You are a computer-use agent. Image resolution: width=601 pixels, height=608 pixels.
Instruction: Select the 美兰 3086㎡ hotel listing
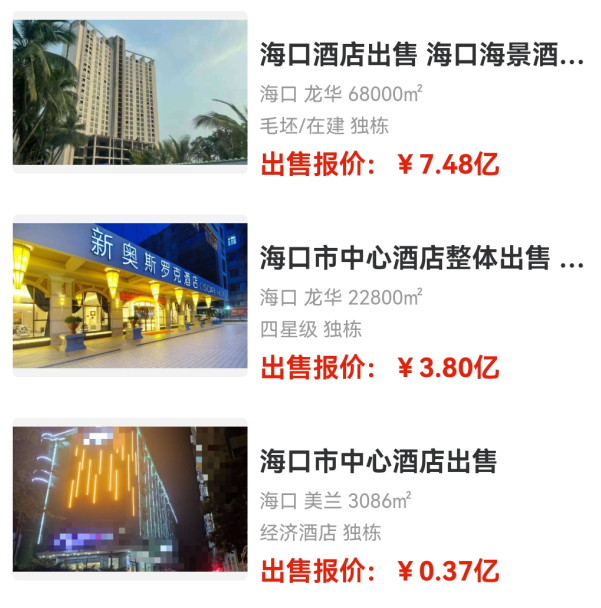click(x=378, y=462)
